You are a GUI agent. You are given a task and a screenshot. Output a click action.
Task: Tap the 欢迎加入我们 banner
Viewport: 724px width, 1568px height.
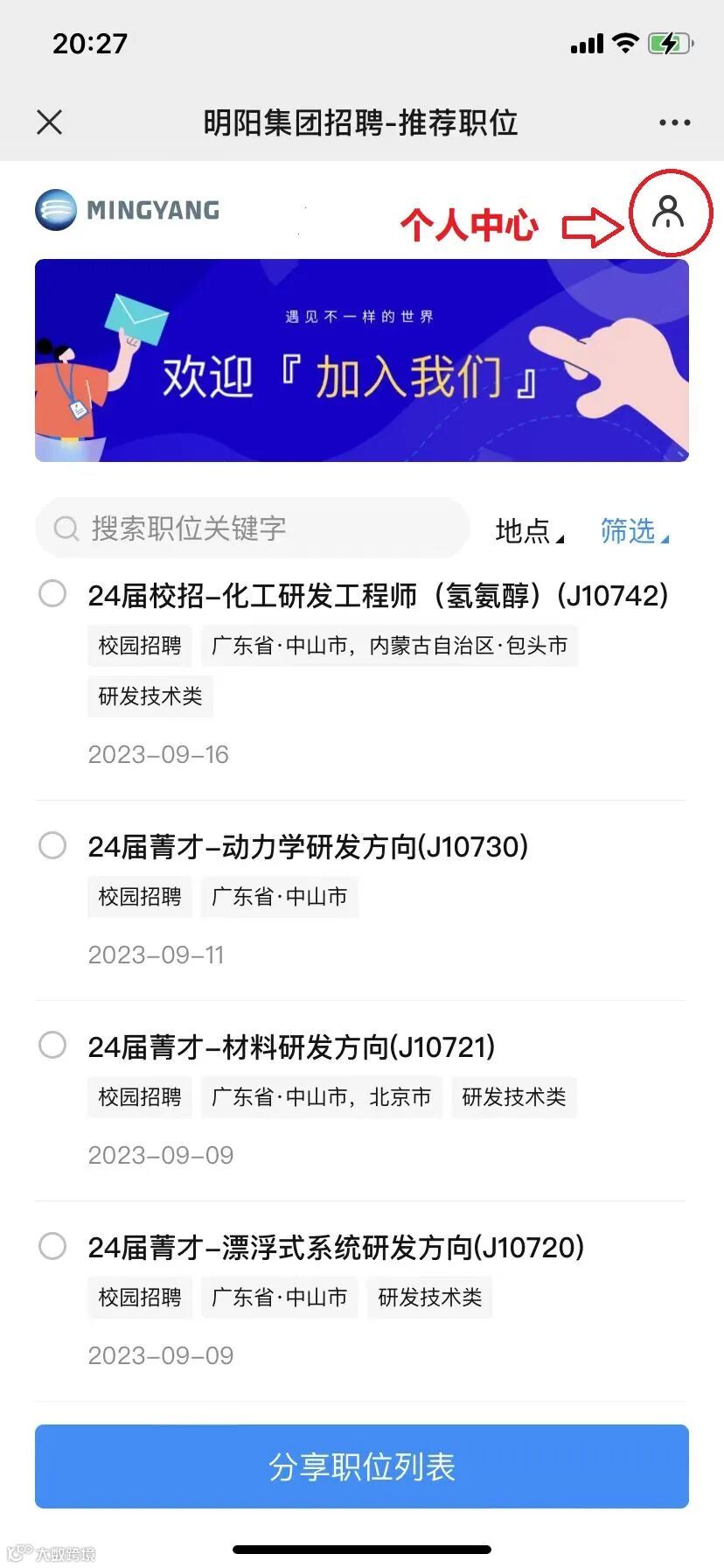(362, 360)
